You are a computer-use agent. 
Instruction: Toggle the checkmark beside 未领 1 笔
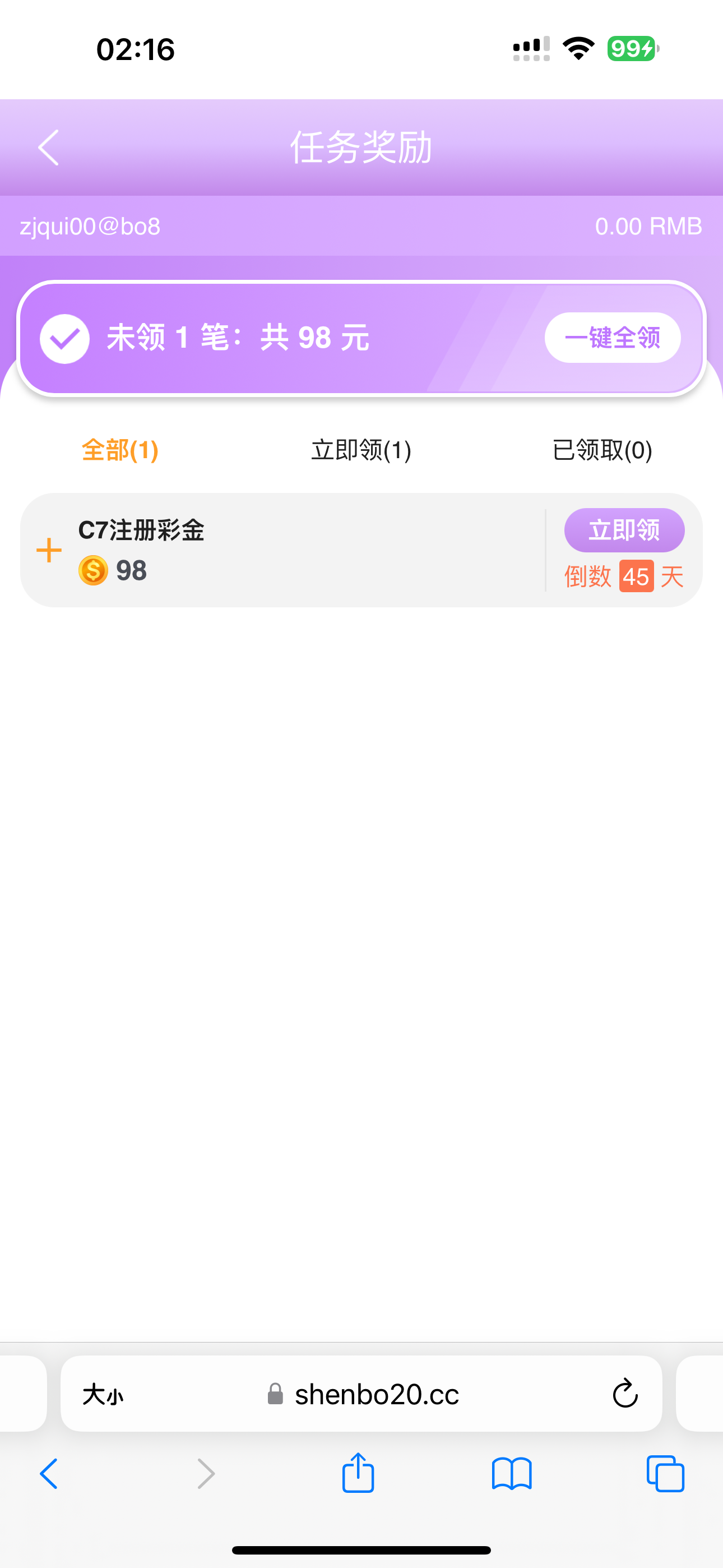(x=64, y=338)
